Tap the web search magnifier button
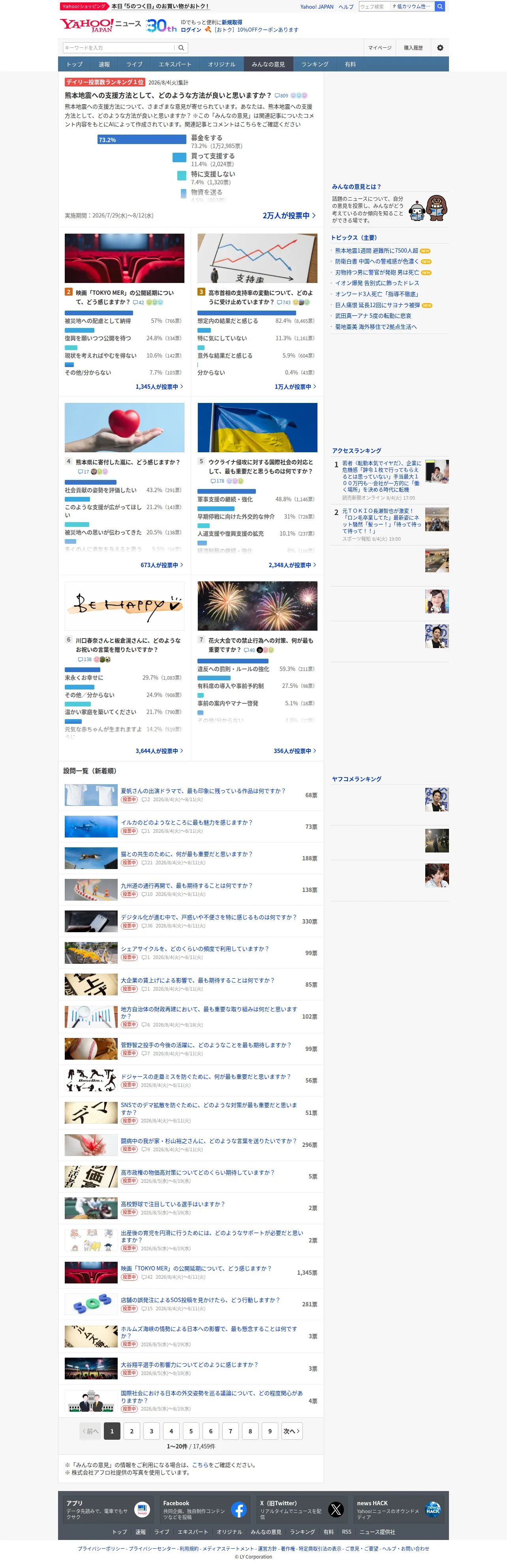The height and width of the screenshot is (1568, 507). 440,6
